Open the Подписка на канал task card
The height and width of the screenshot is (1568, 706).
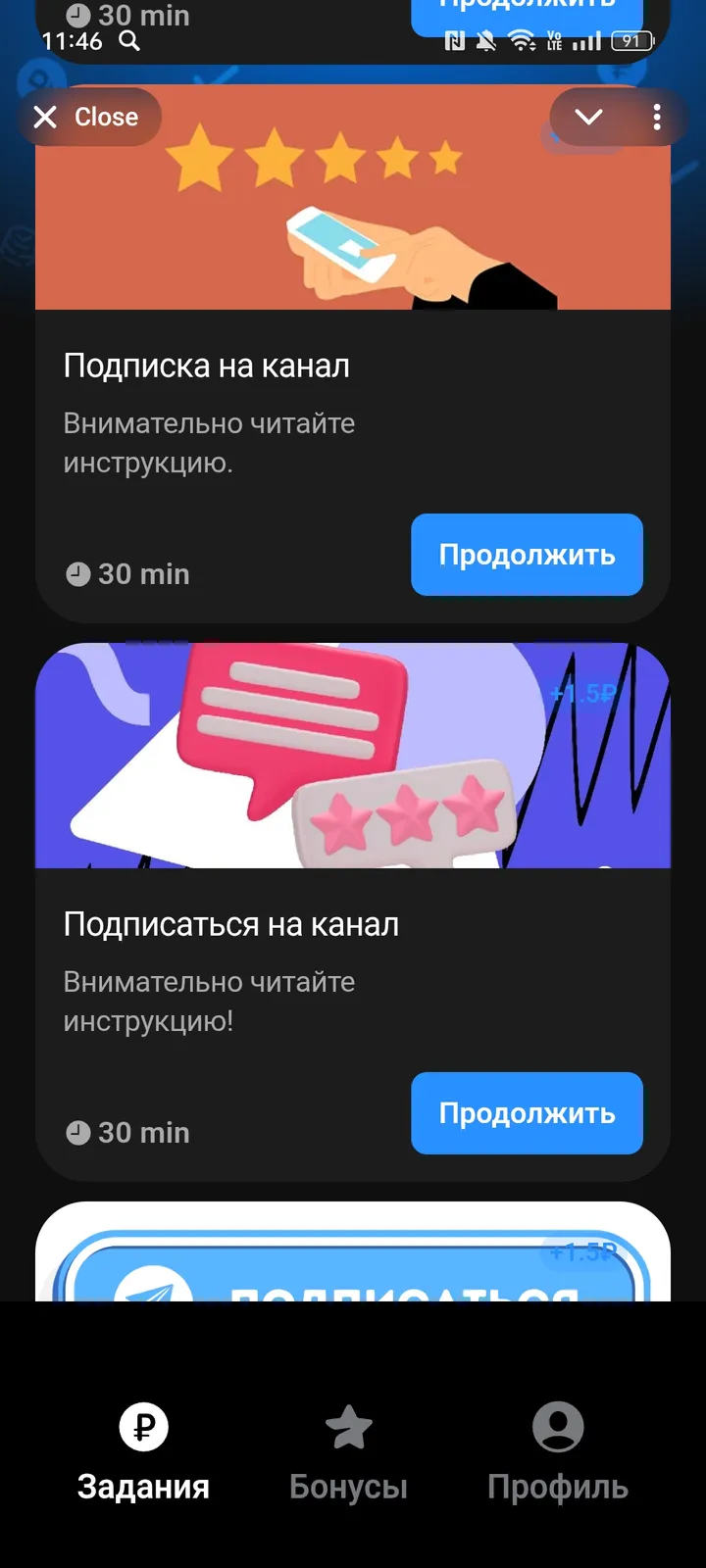(x=207, y=367)
